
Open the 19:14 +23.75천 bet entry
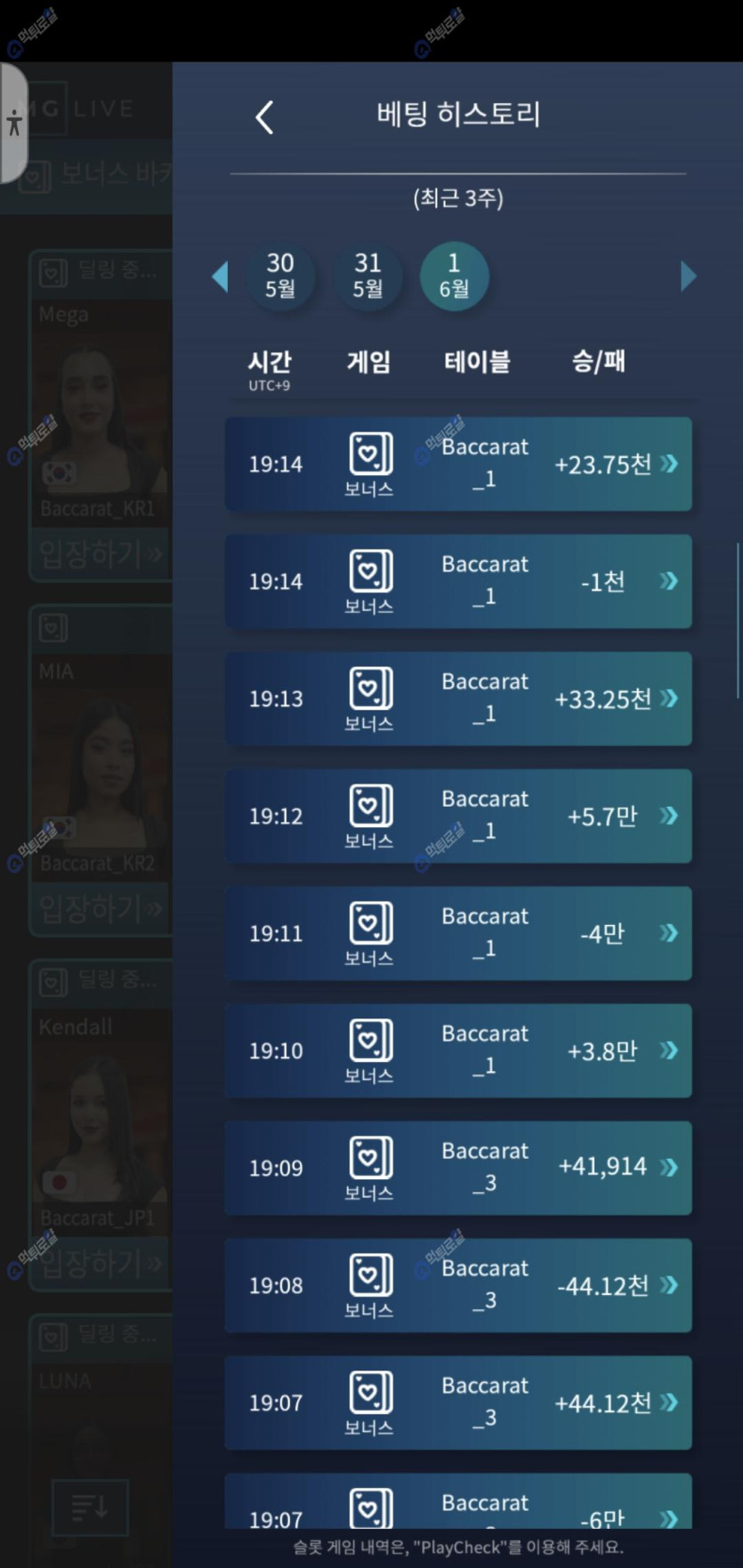tap(458, 464)
